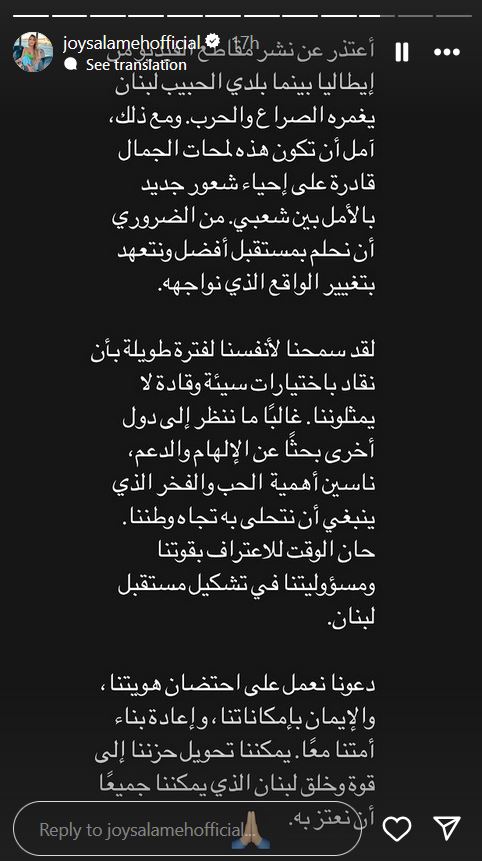Like this story with the heart
The width and height of the screenshot is (482, 861).
397,828
